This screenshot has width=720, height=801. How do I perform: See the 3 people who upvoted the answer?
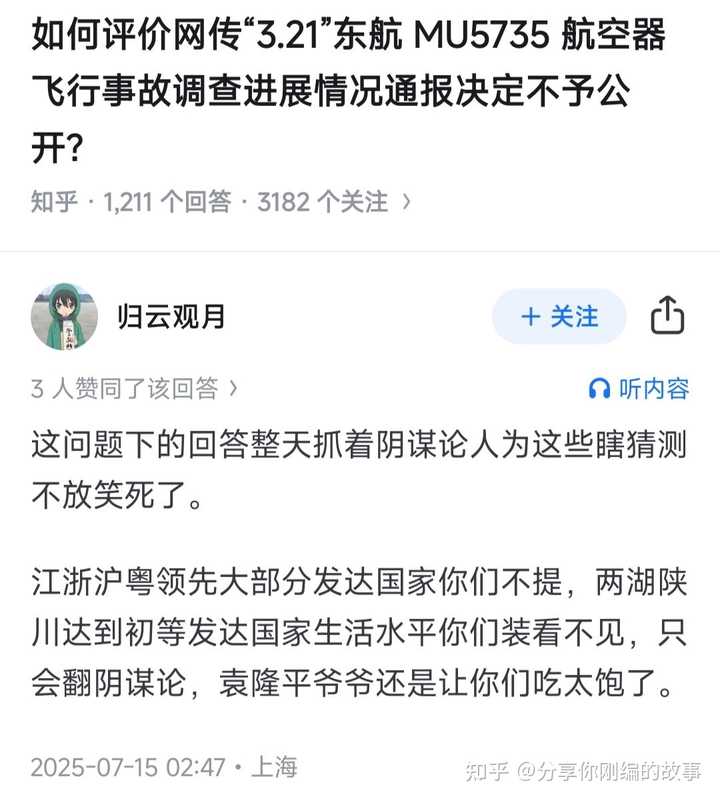[x=134, y=388]
